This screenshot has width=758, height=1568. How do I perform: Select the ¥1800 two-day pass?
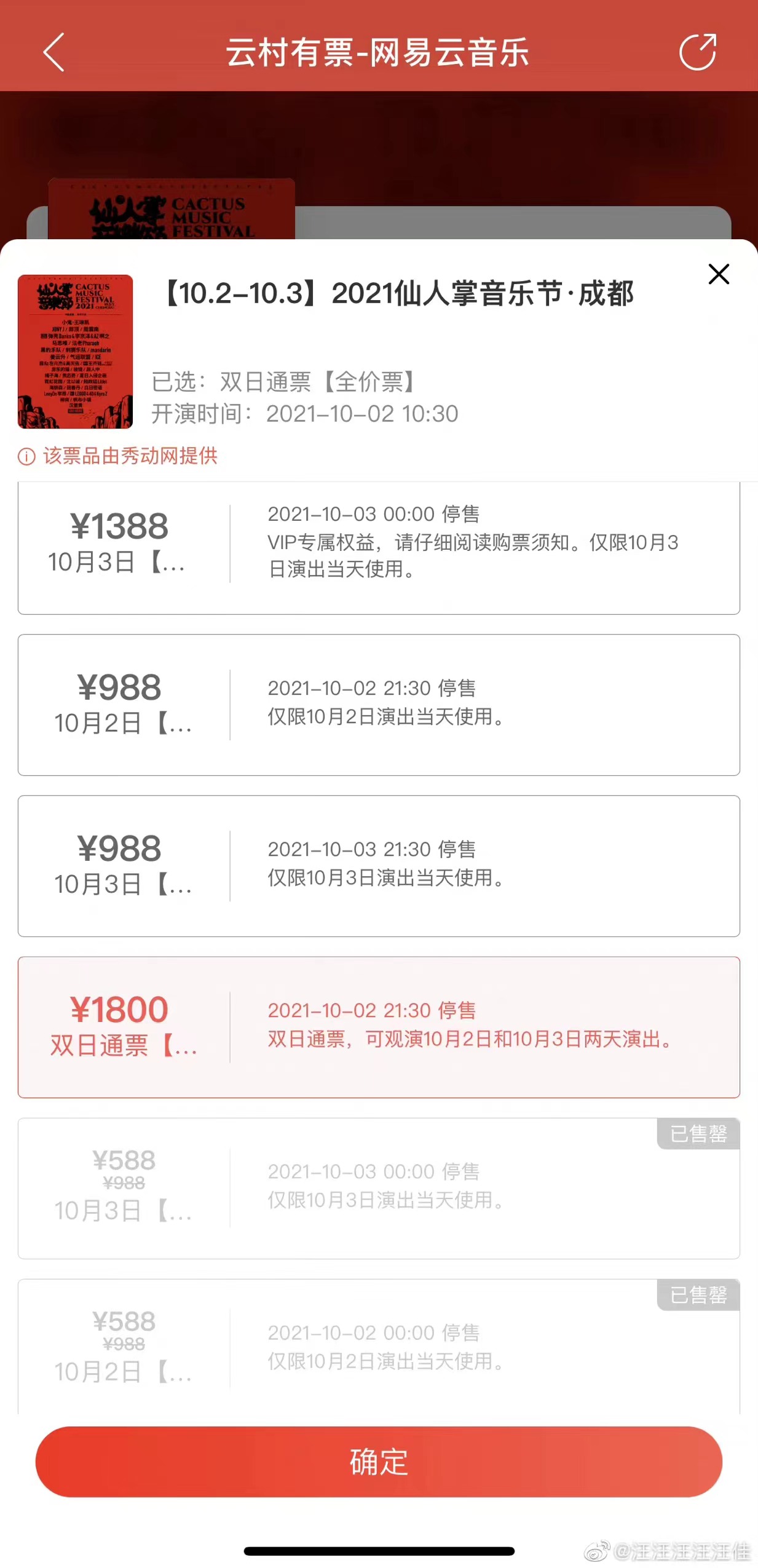(x=378, y=1027)
